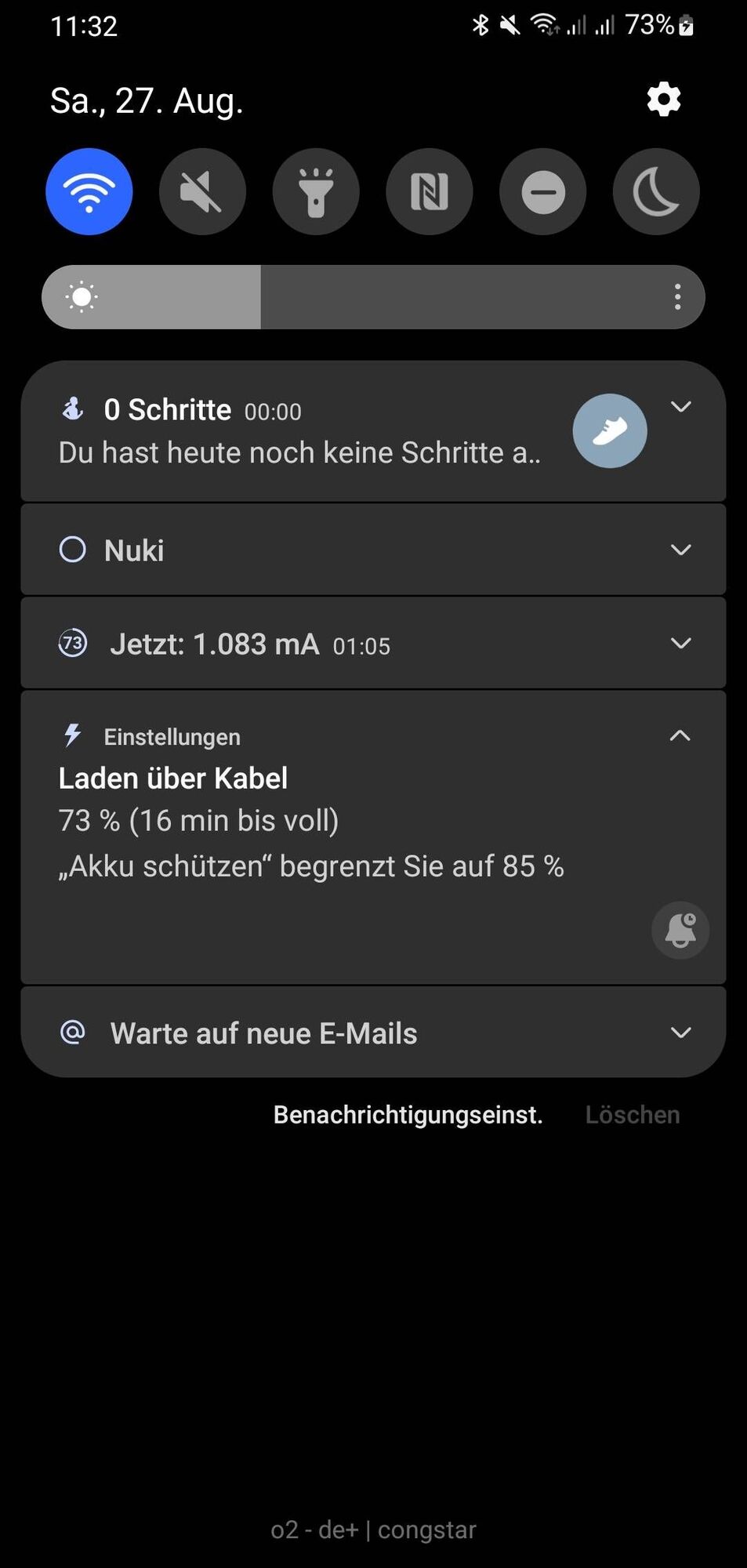
Task: Expand the Warte auf neue E-Mails notification
Action: point(680,1033)
